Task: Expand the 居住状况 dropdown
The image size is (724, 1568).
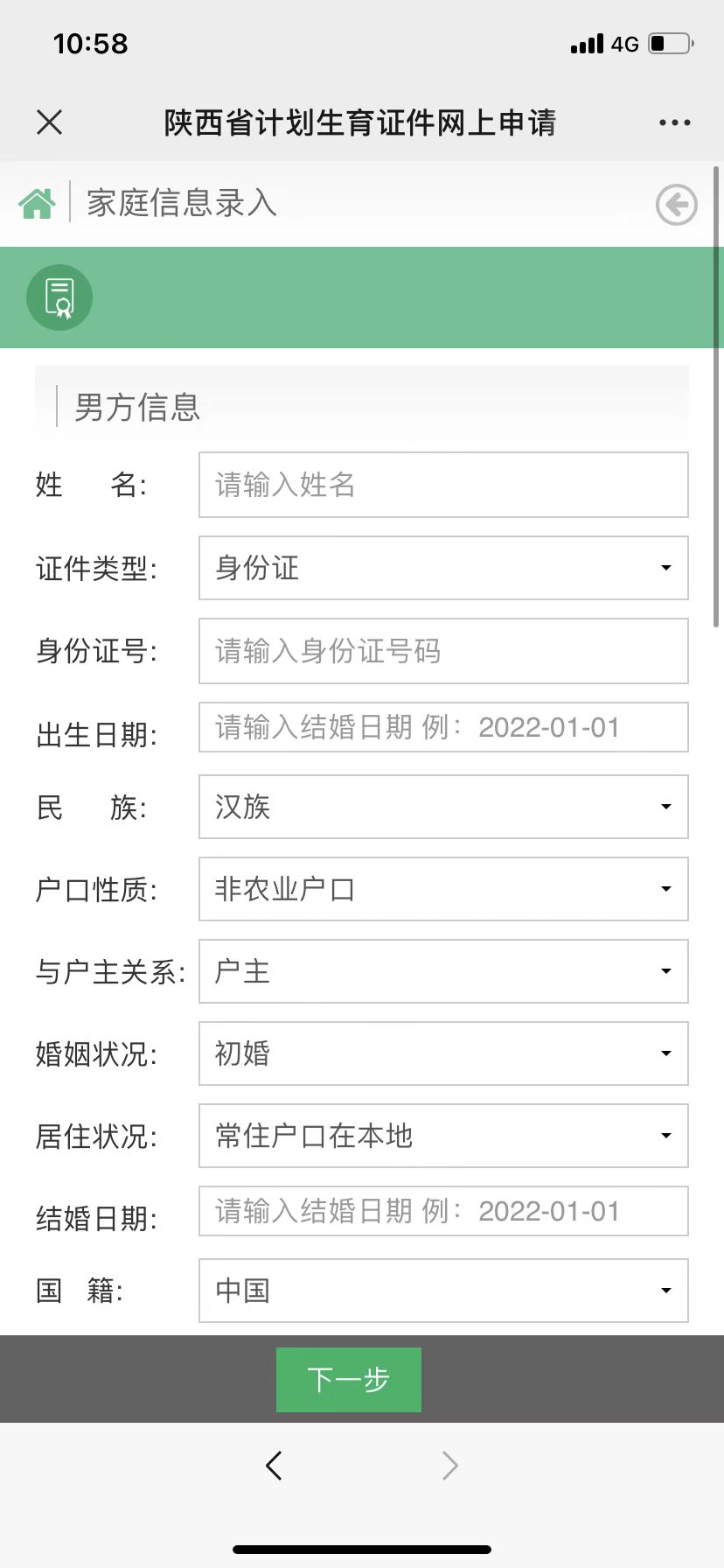Action: coord(443,1136)
